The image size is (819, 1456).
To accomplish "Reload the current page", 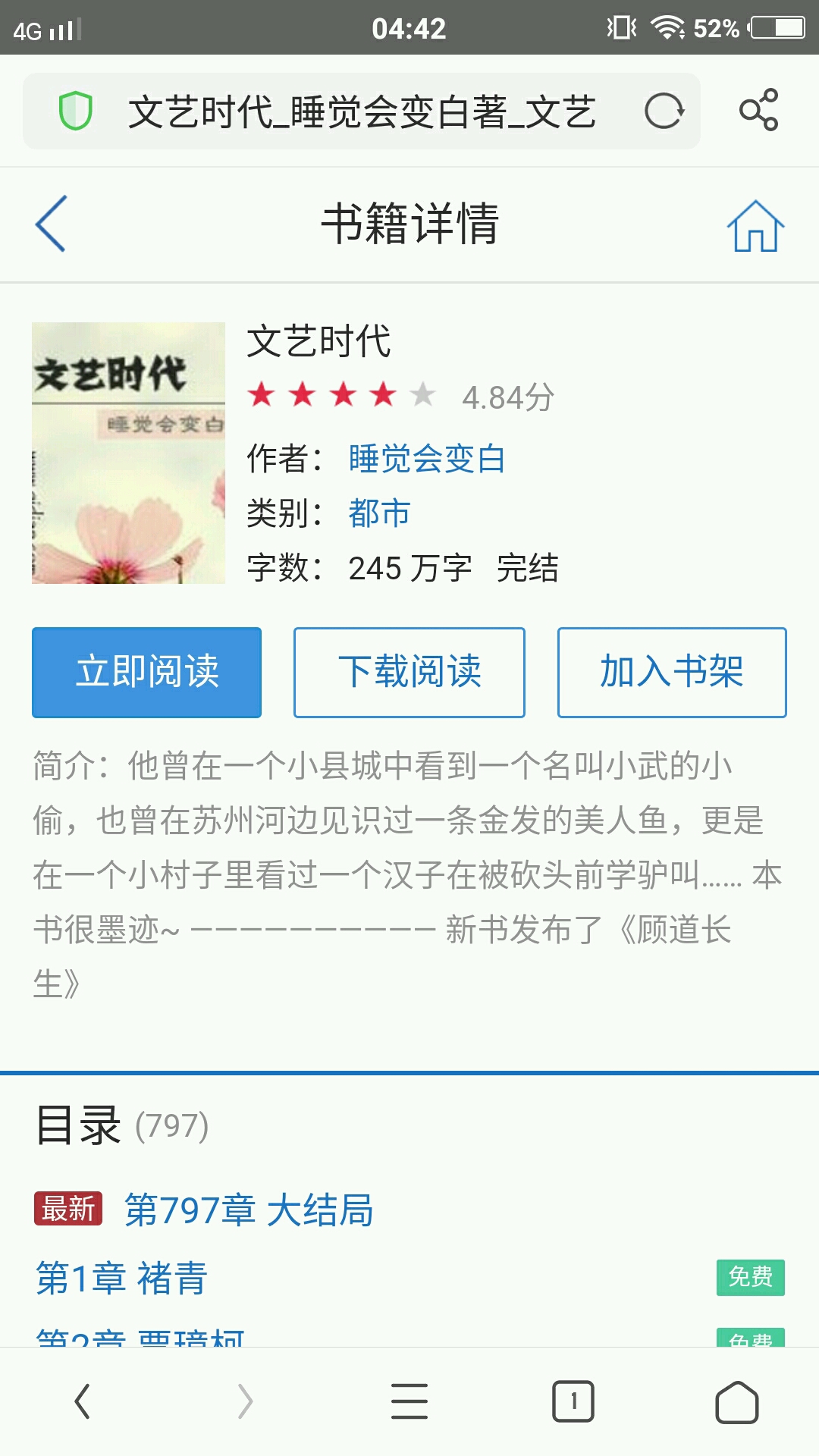I will 664,112.
